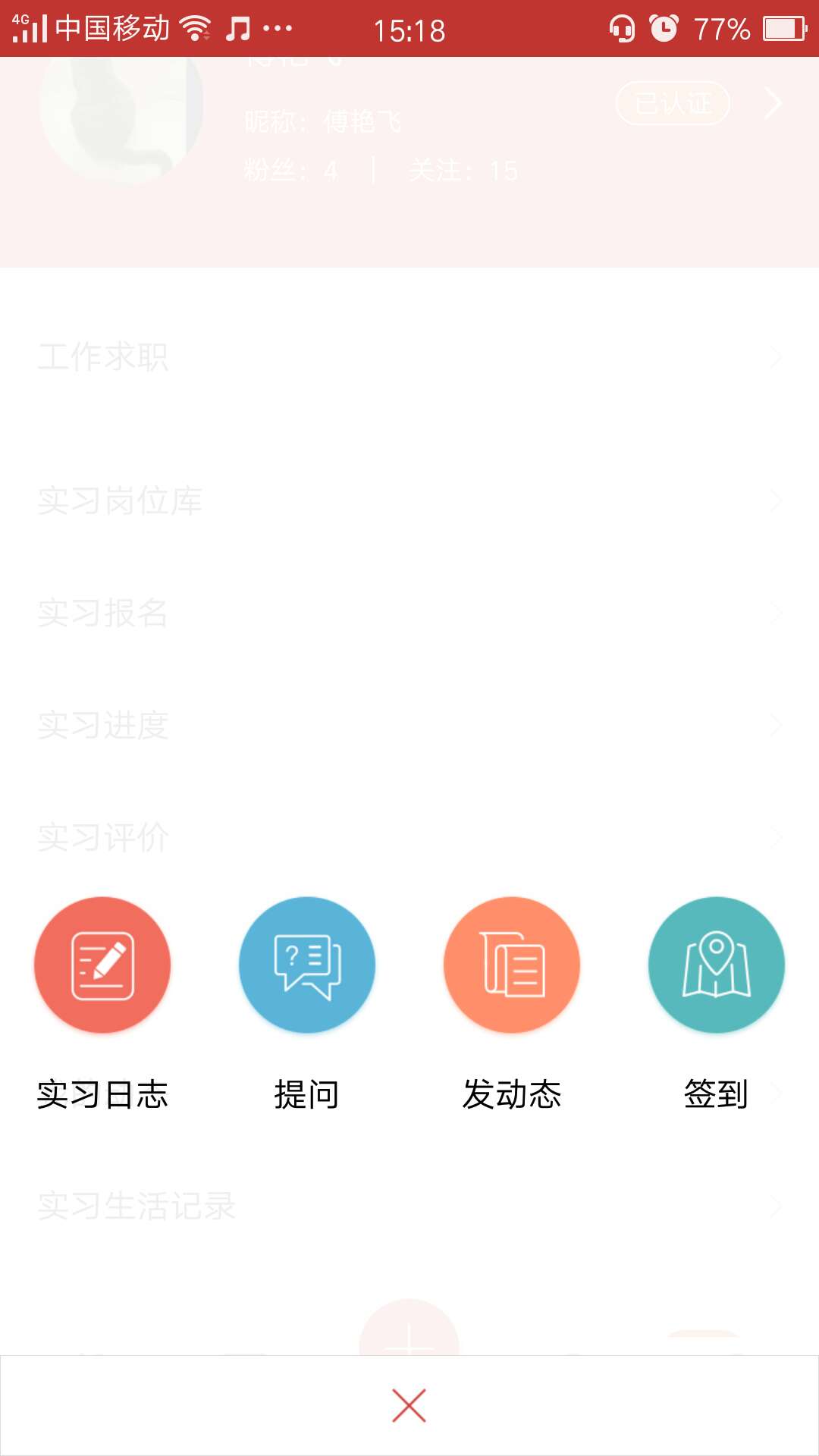Dismiss the overlay with the red X
819x1456 pixels.
[409, 1405]
